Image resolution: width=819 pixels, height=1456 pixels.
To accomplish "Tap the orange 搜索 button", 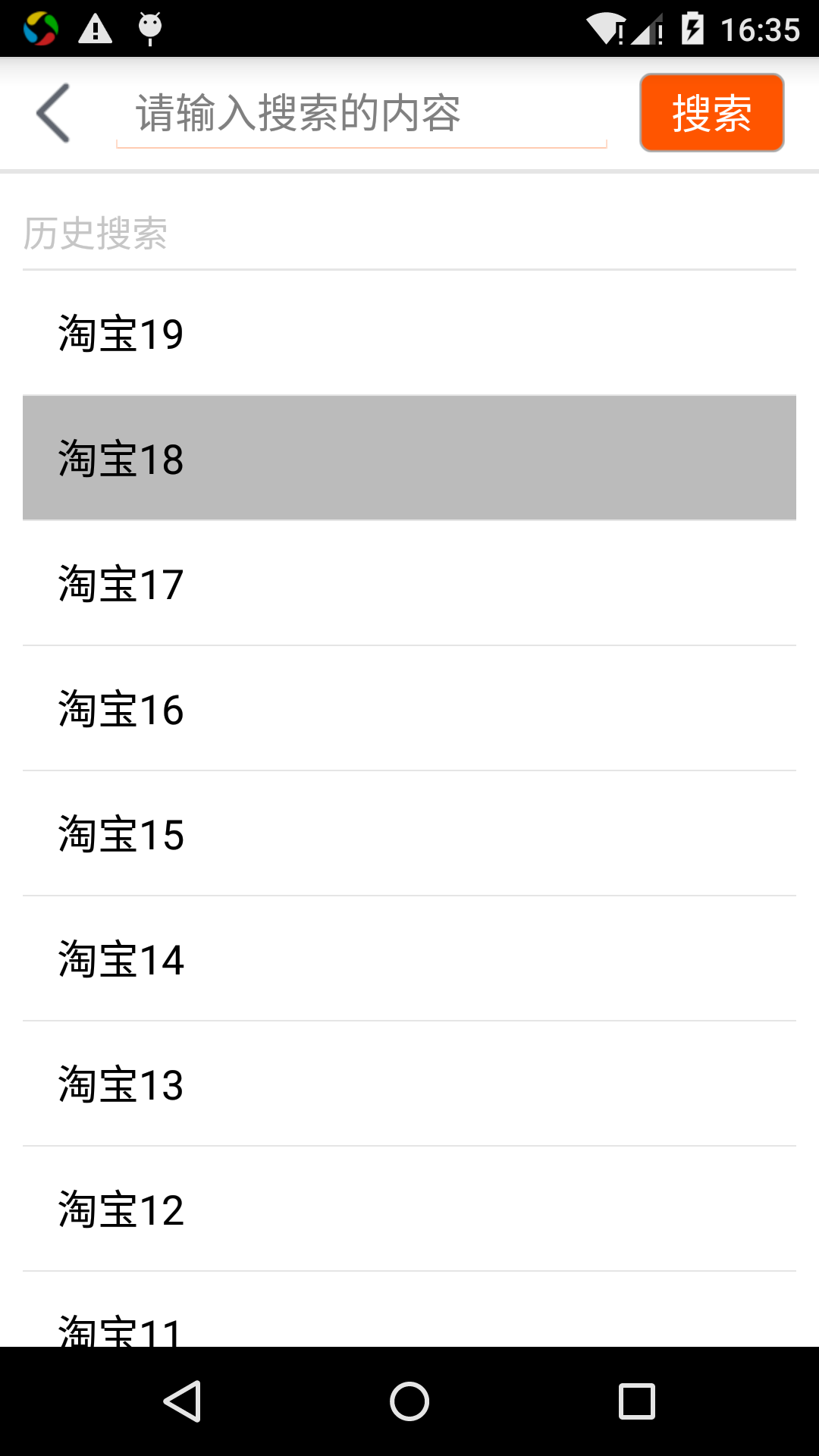I will coord(711,113).
